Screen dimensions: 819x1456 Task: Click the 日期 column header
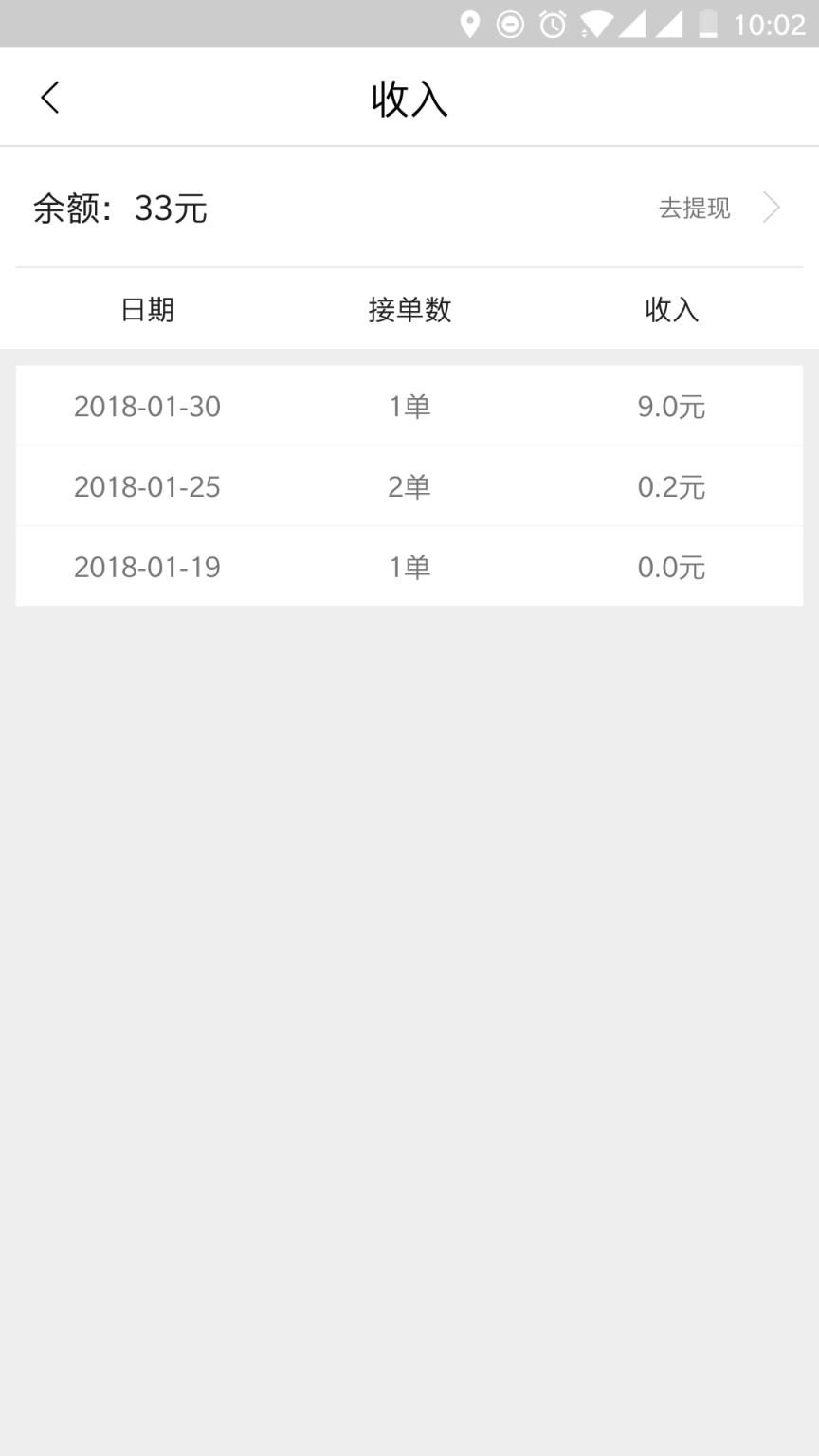tap(146, 309)
